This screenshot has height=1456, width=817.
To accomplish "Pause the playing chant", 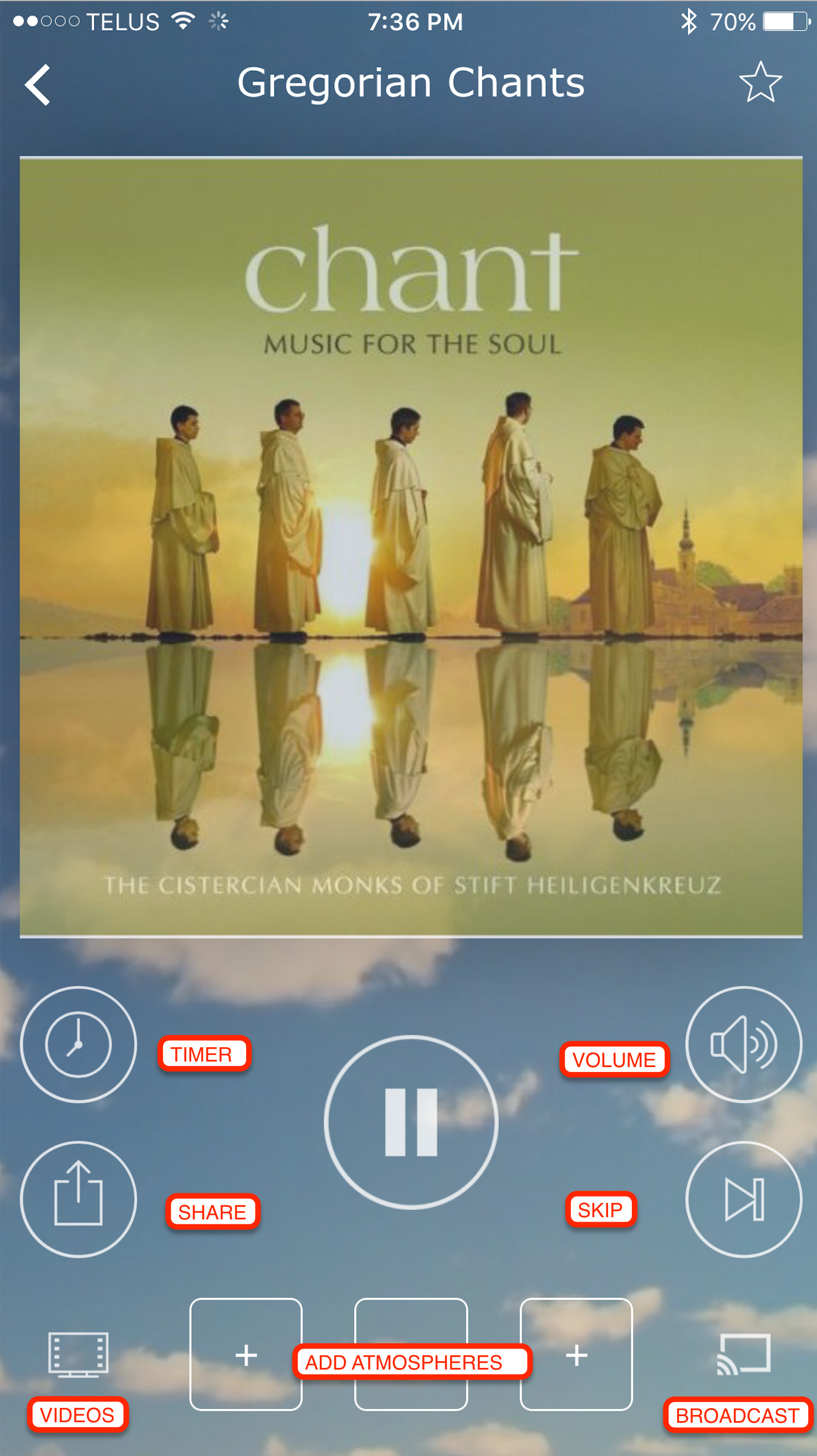I will click(x=411, y=1122).
